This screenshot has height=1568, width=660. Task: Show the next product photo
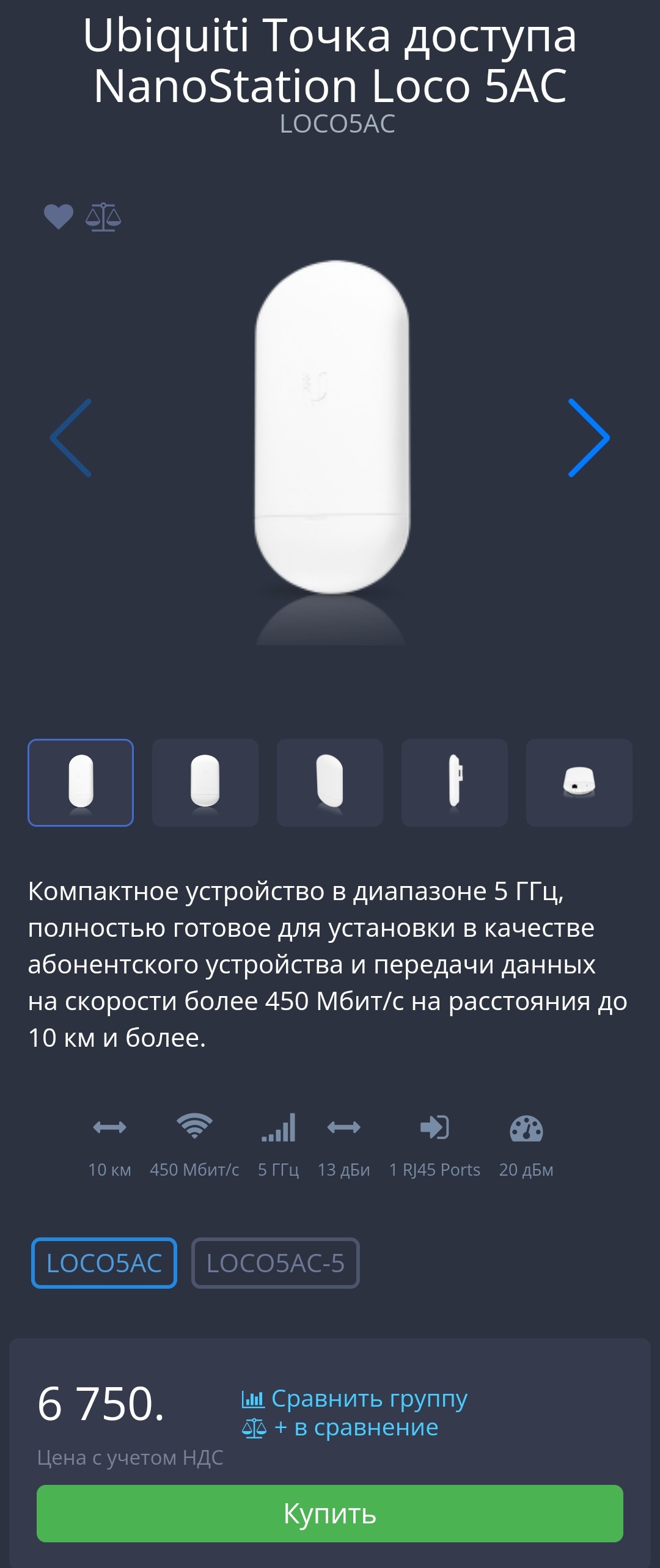click(588, 438)
